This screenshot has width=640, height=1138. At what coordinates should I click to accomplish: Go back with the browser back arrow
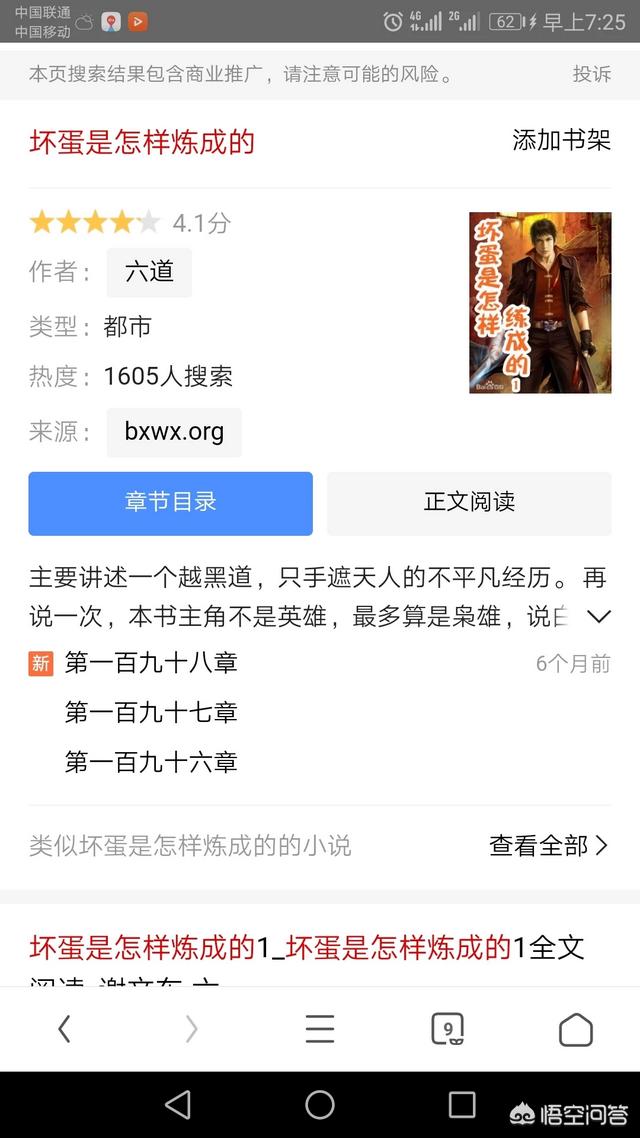[64, 1029]
